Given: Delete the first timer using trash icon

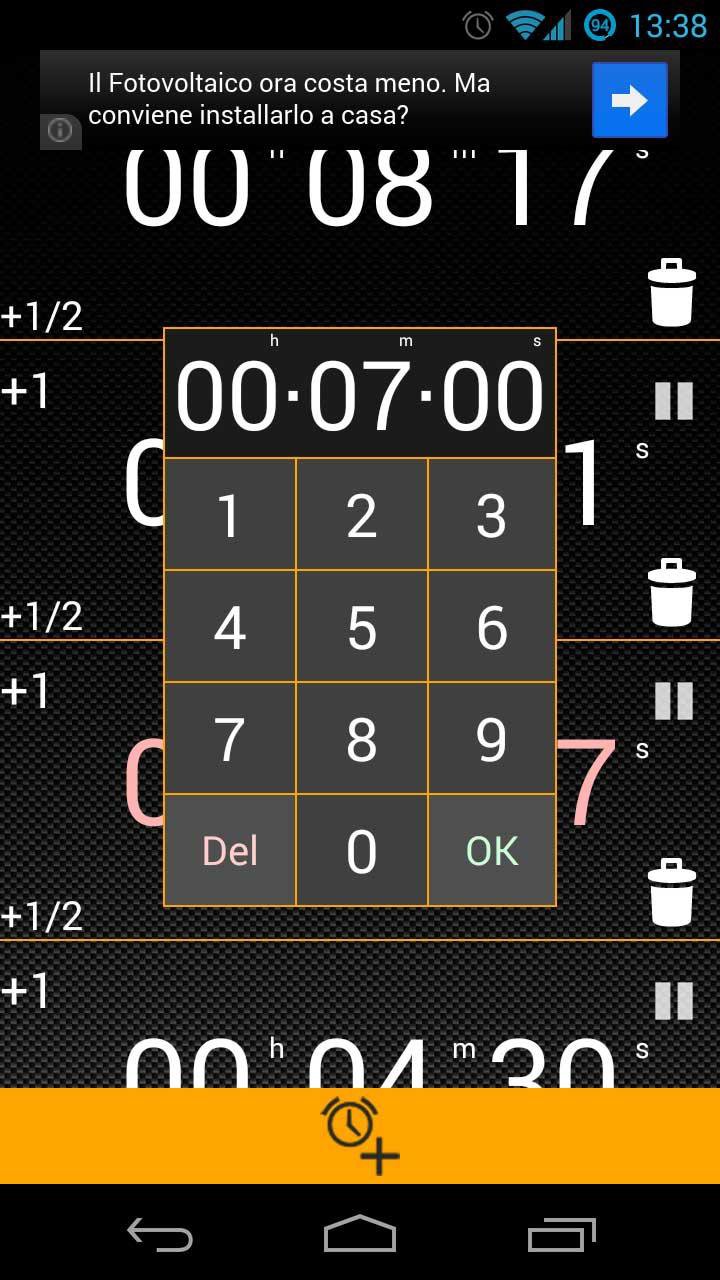Looking at the screenshot, I should point(672,290).
